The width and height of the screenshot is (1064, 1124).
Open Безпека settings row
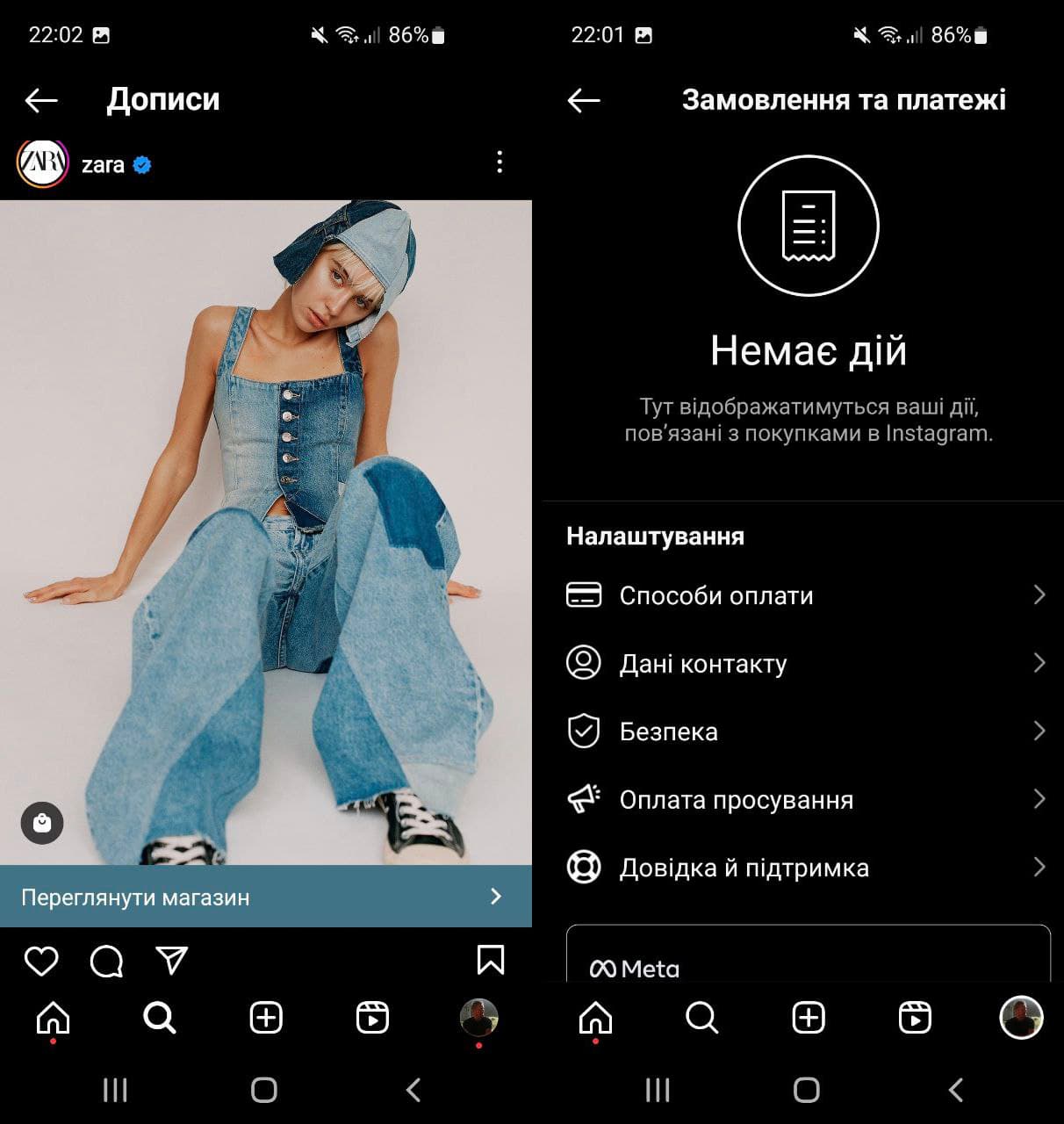pos(805,731)
